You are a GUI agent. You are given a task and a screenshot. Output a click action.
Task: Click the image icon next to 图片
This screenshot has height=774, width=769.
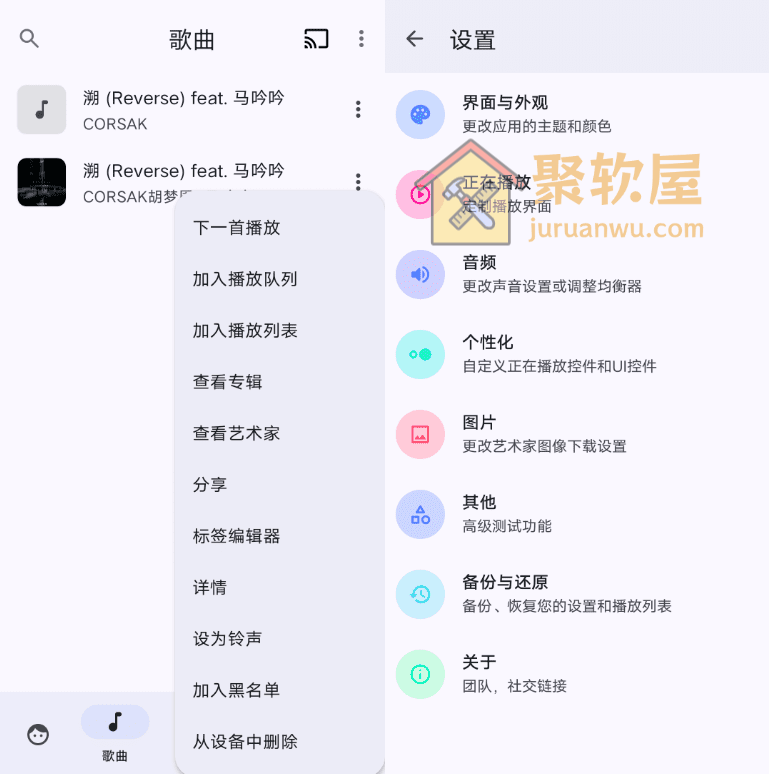point(420,435)
